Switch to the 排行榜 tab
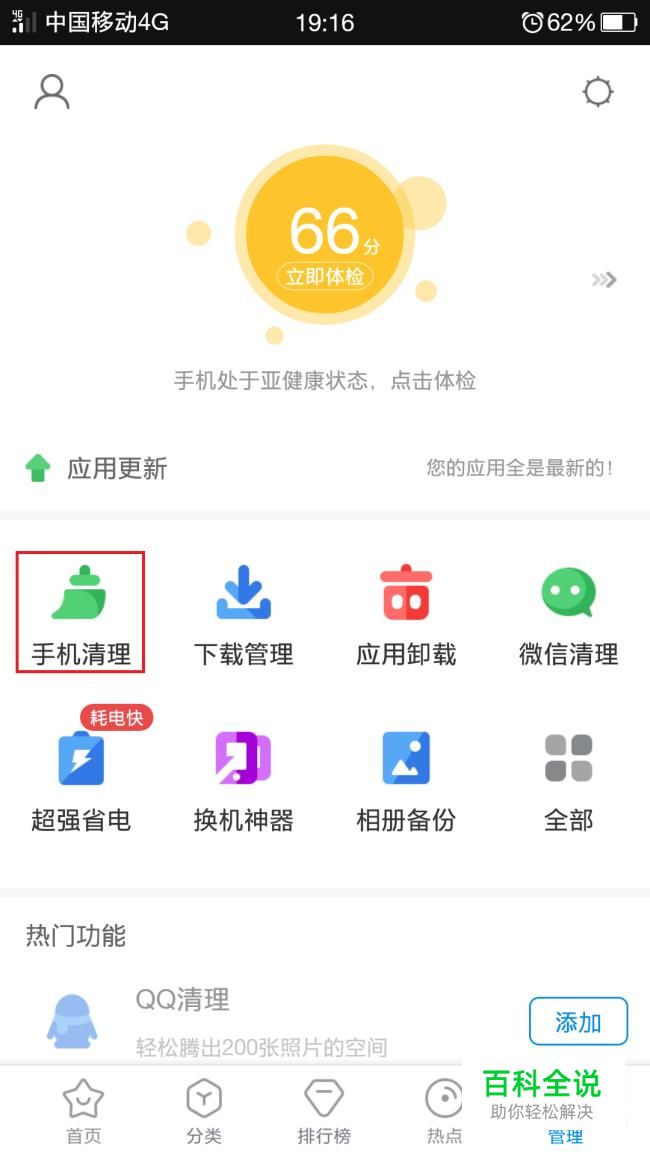Screen dimensions: 650x1155 pyautogui.click(x=324, y=1111)
